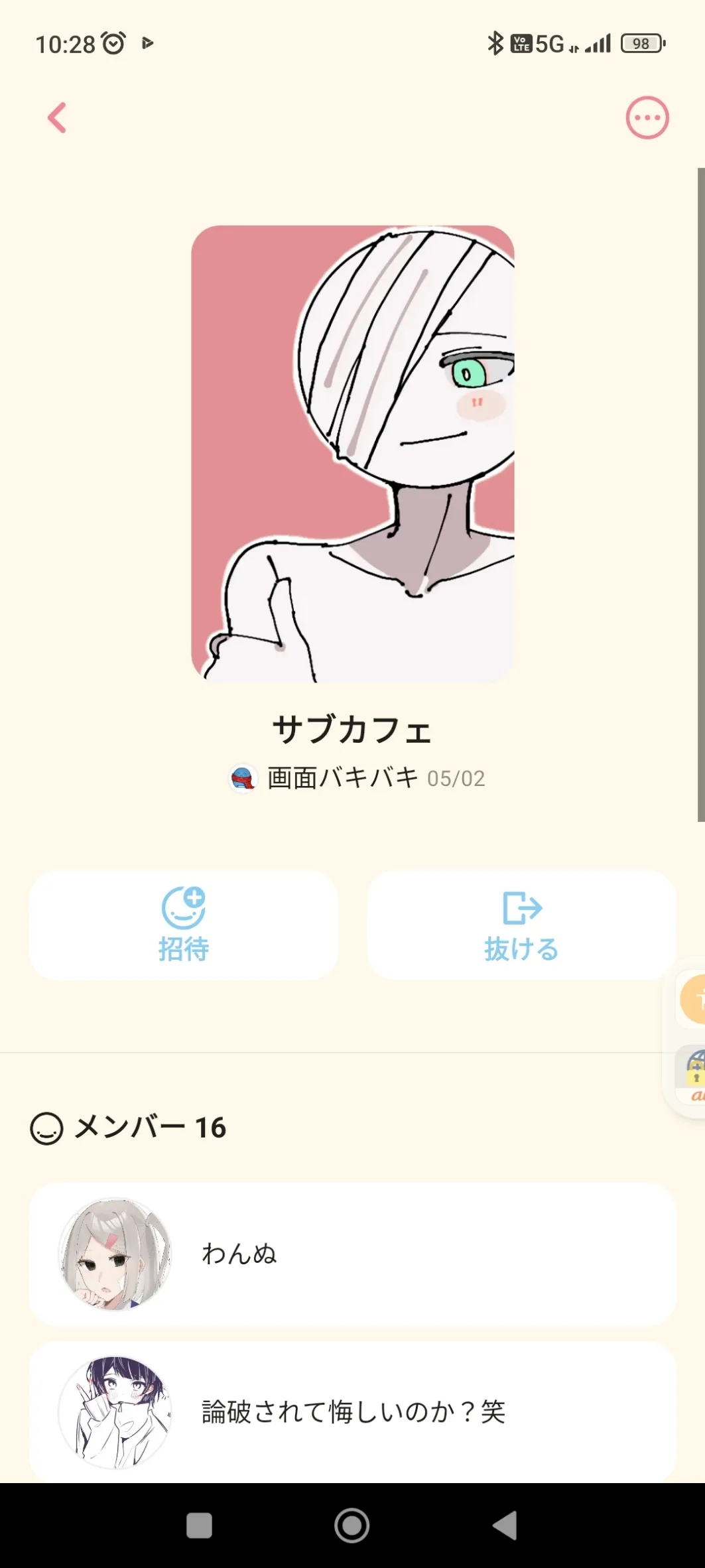Tap the system home button
The height and width of the screenshot is (1568, 705).
point(352,1525)
